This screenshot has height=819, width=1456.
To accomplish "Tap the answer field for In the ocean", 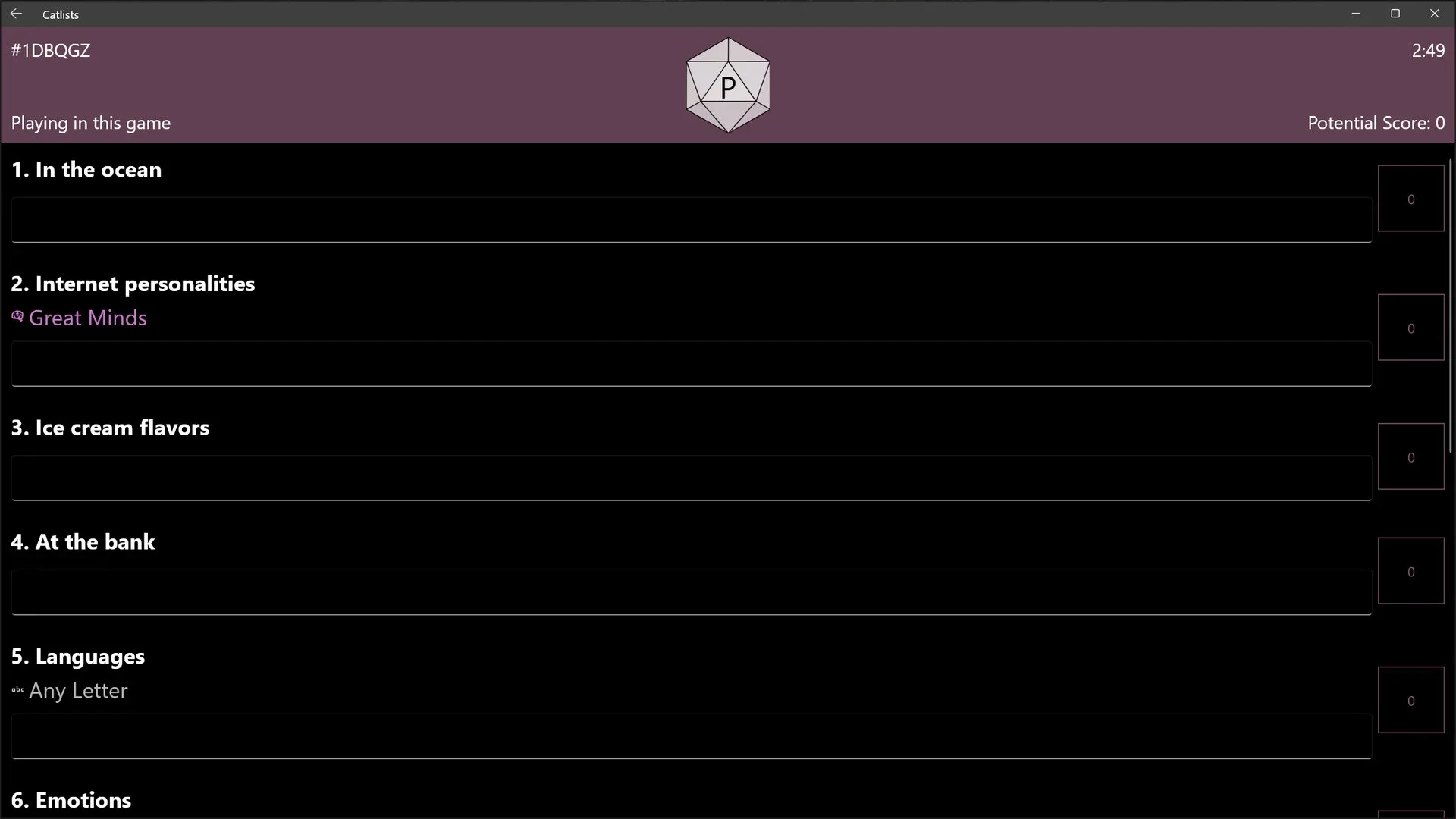I will click(691, 220).
